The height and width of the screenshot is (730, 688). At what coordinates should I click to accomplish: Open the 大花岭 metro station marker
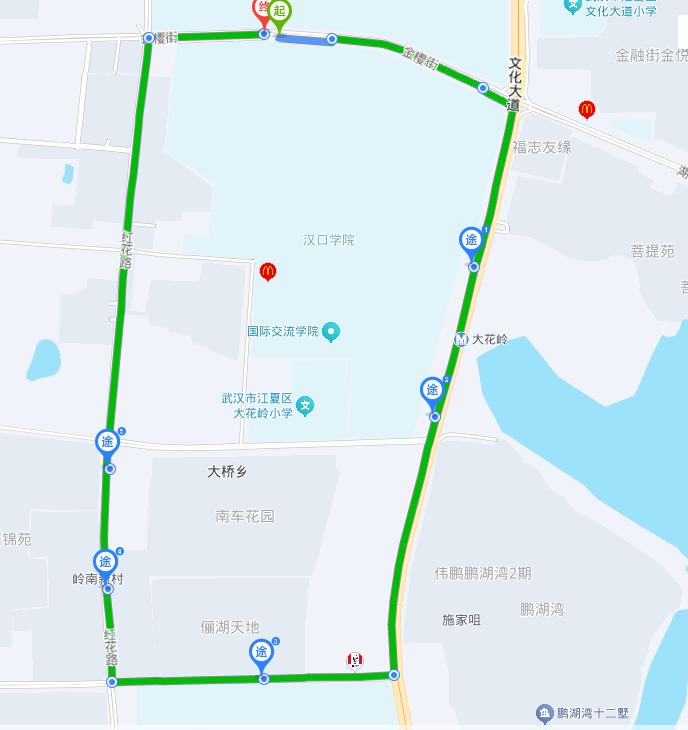[x=462, y=339]
